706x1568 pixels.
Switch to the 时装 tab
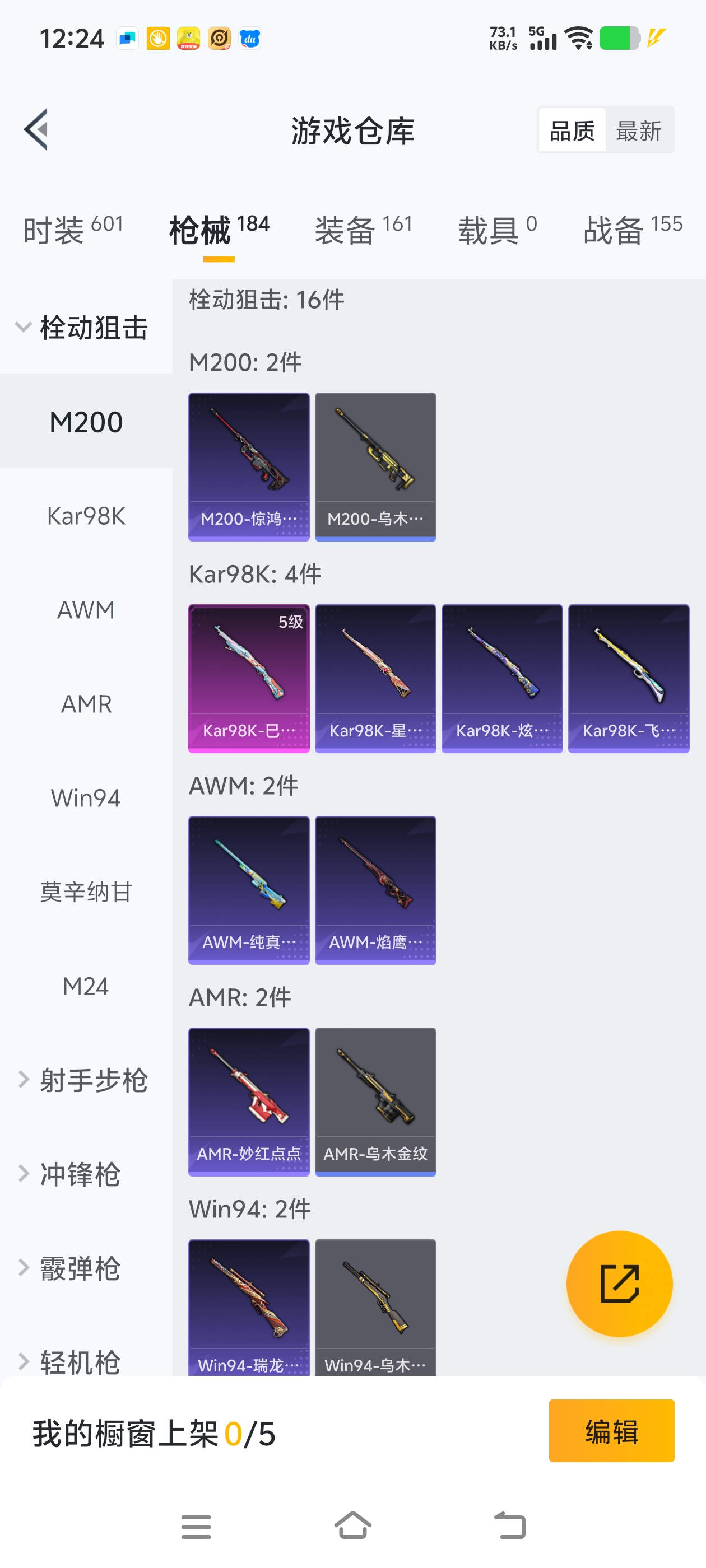72,230
